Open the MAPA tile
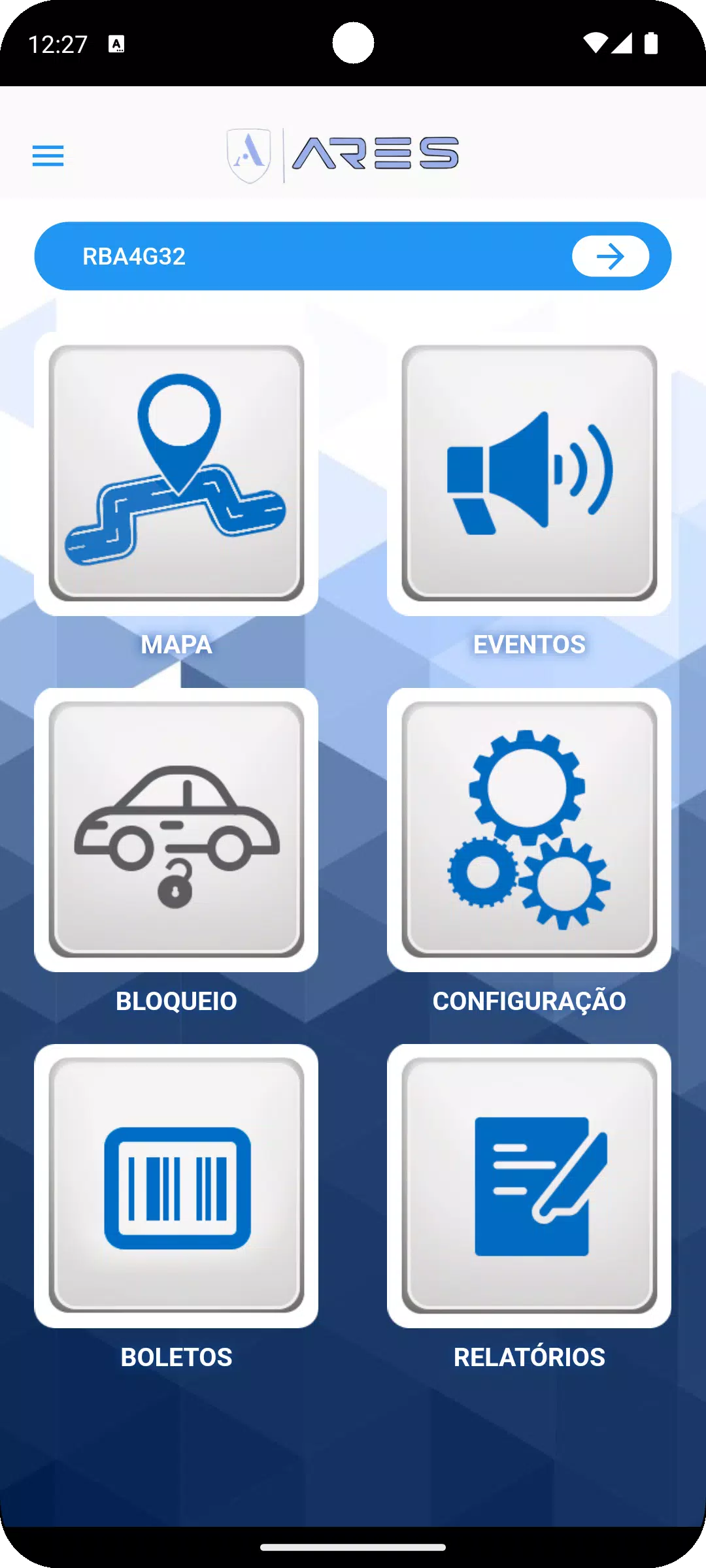 [x=176, y=474]
